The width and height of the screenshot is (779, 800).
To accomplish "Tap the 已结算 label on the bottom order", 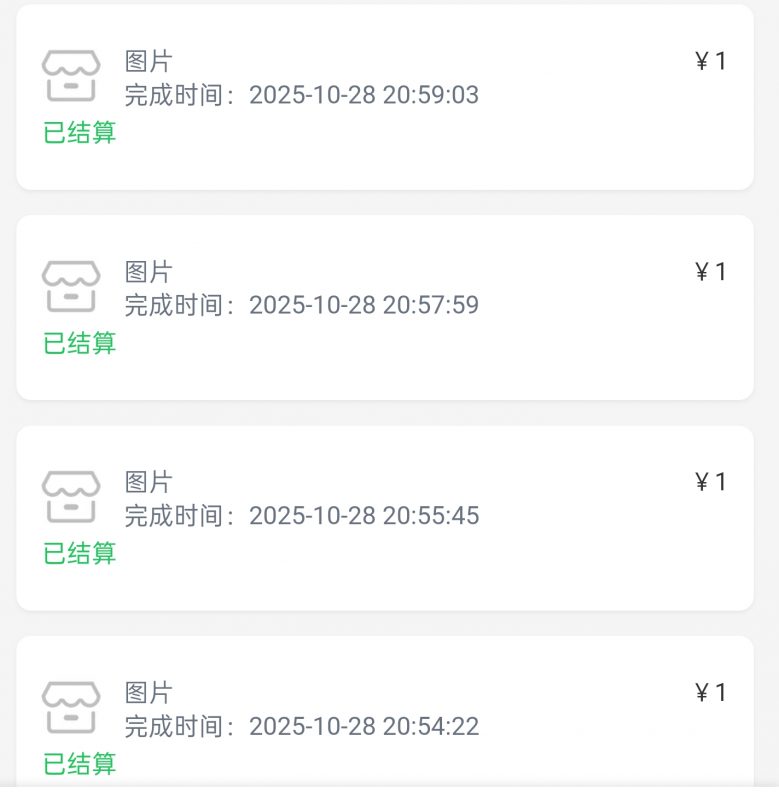I will click(x=79, y=763).
